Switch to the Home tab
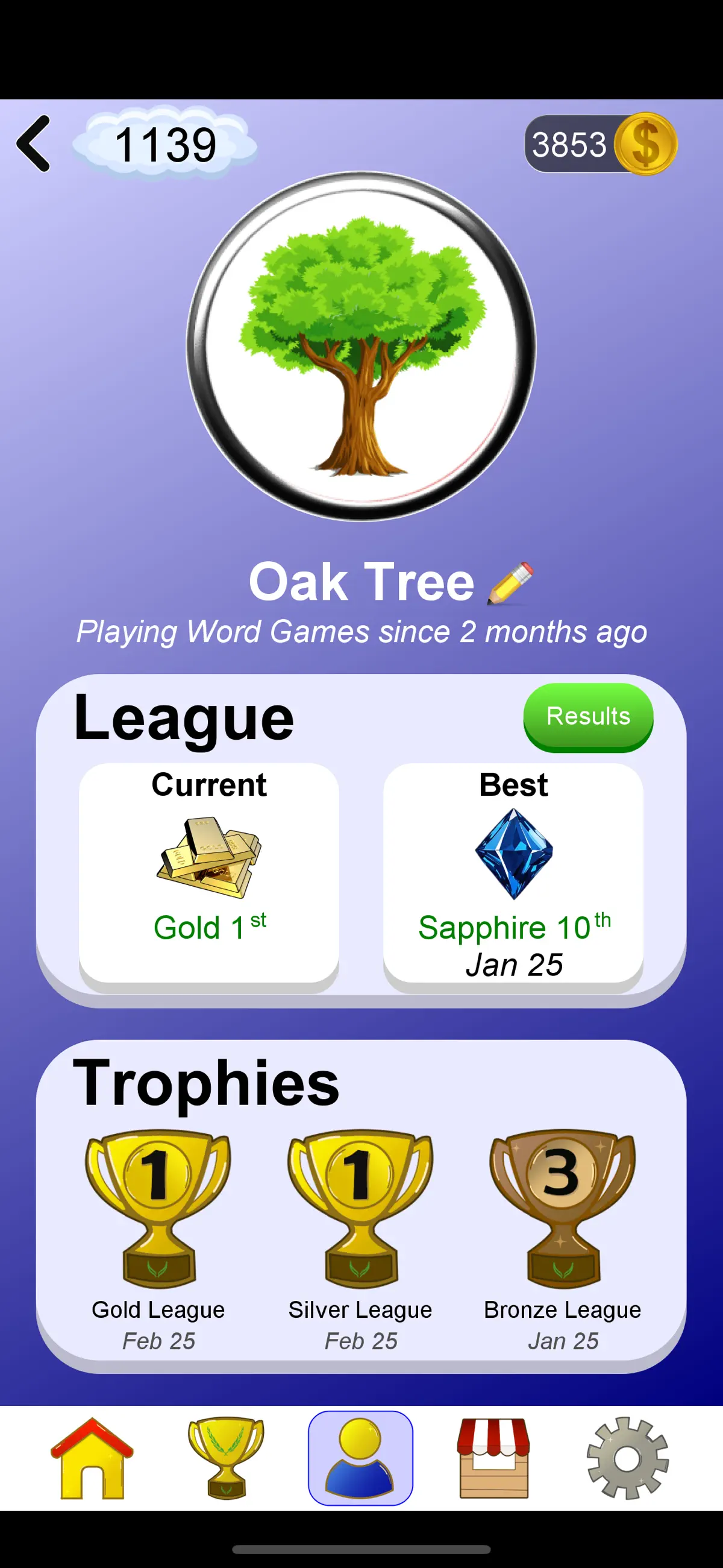This screenshot has height=1568, width=723. [x=92, y=1458]
